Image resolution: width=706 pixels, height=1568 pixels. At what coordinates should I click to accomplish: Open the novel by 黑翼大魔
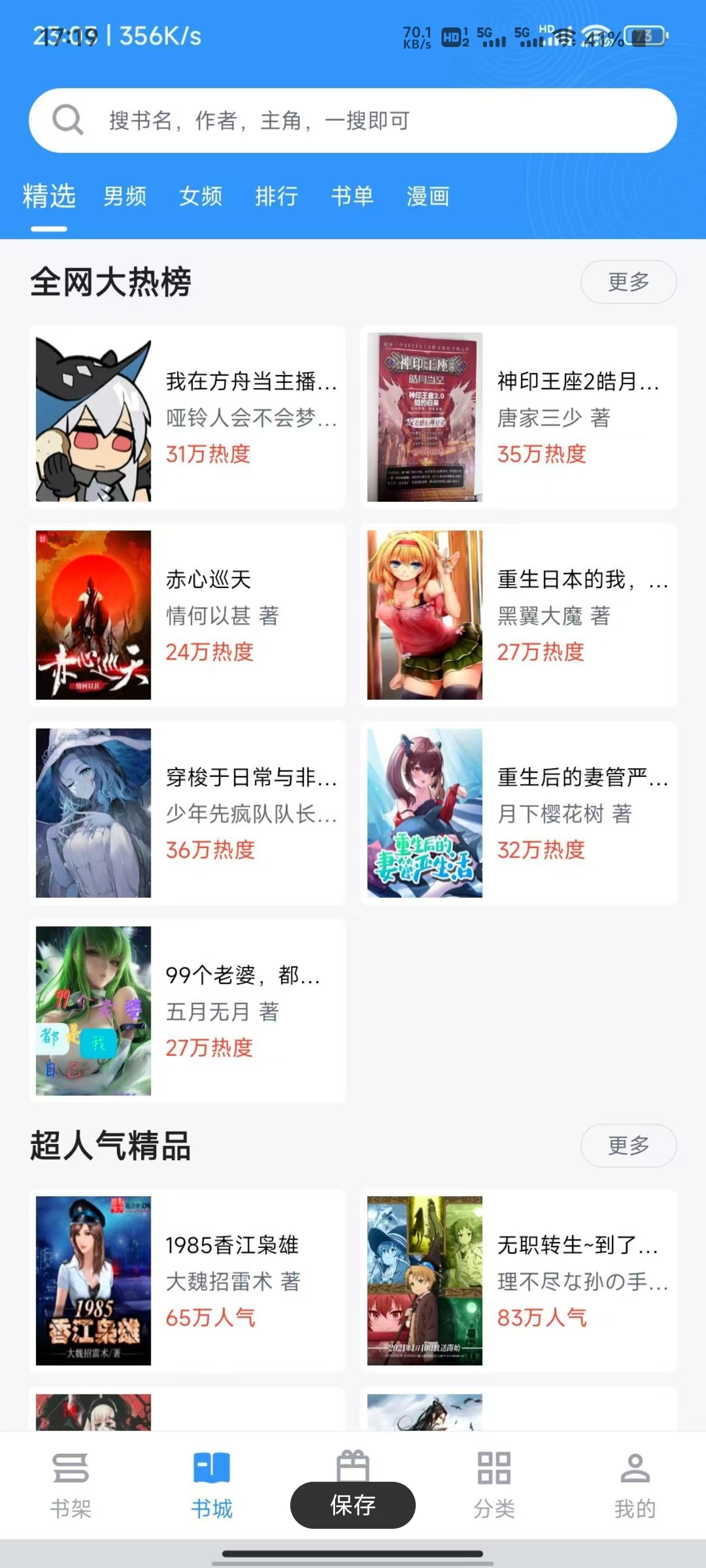click(518, 615)
